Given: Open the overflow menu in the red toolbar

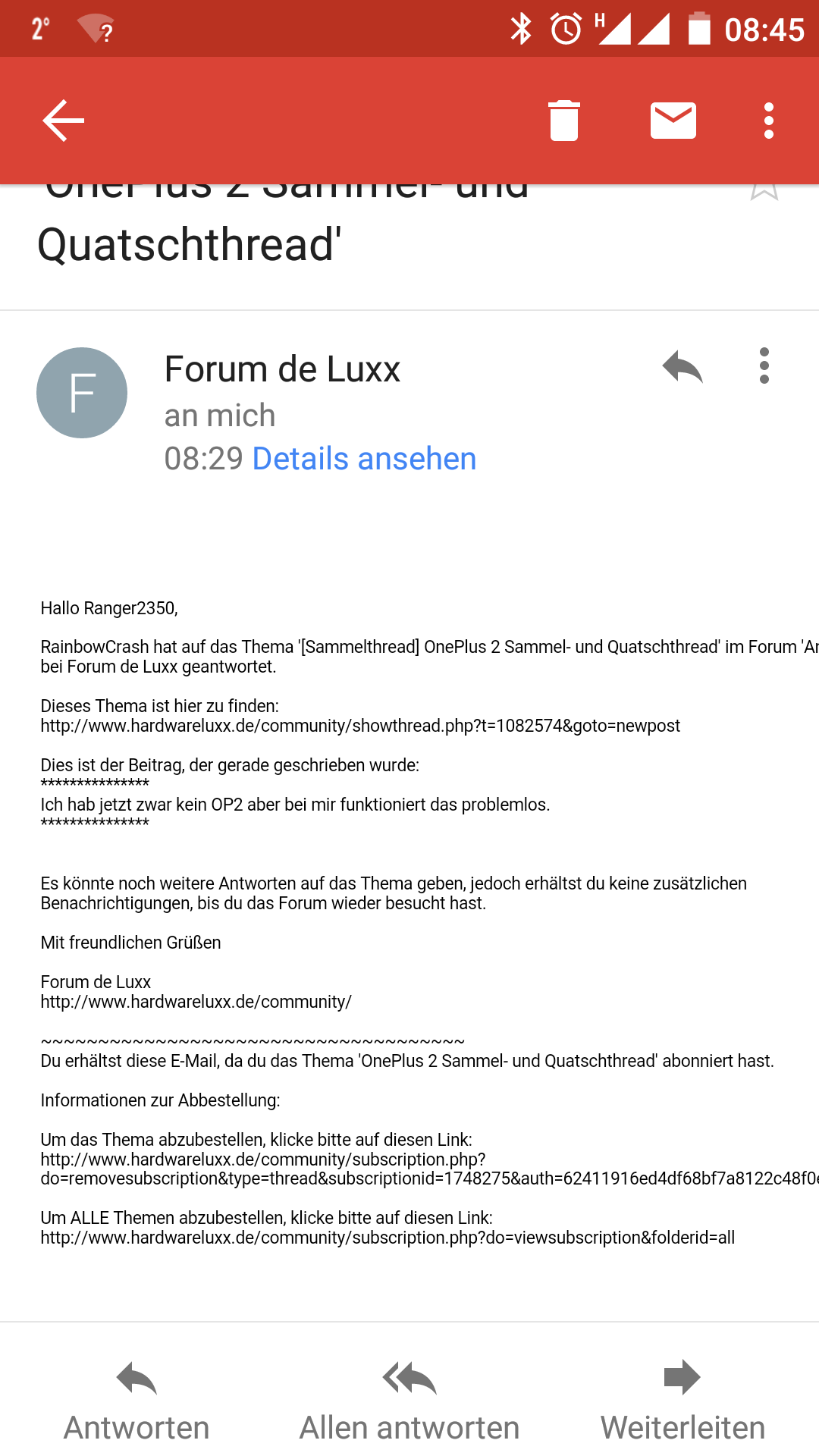Looking at the screenshot, I should click(x=769, y=121).
